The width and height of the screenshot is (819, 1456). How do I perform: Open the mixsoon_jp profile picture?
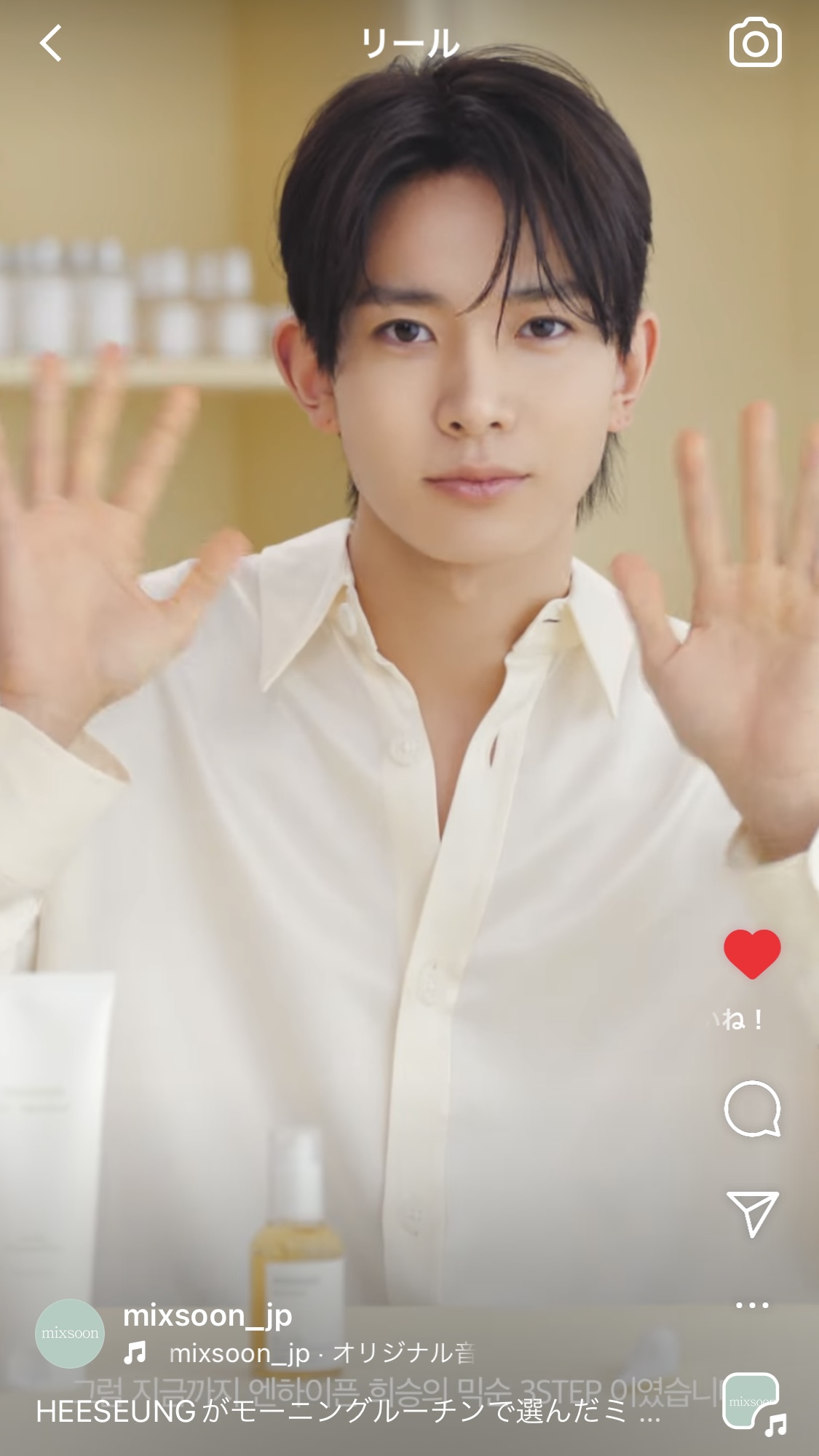(x=70, y=1333)
